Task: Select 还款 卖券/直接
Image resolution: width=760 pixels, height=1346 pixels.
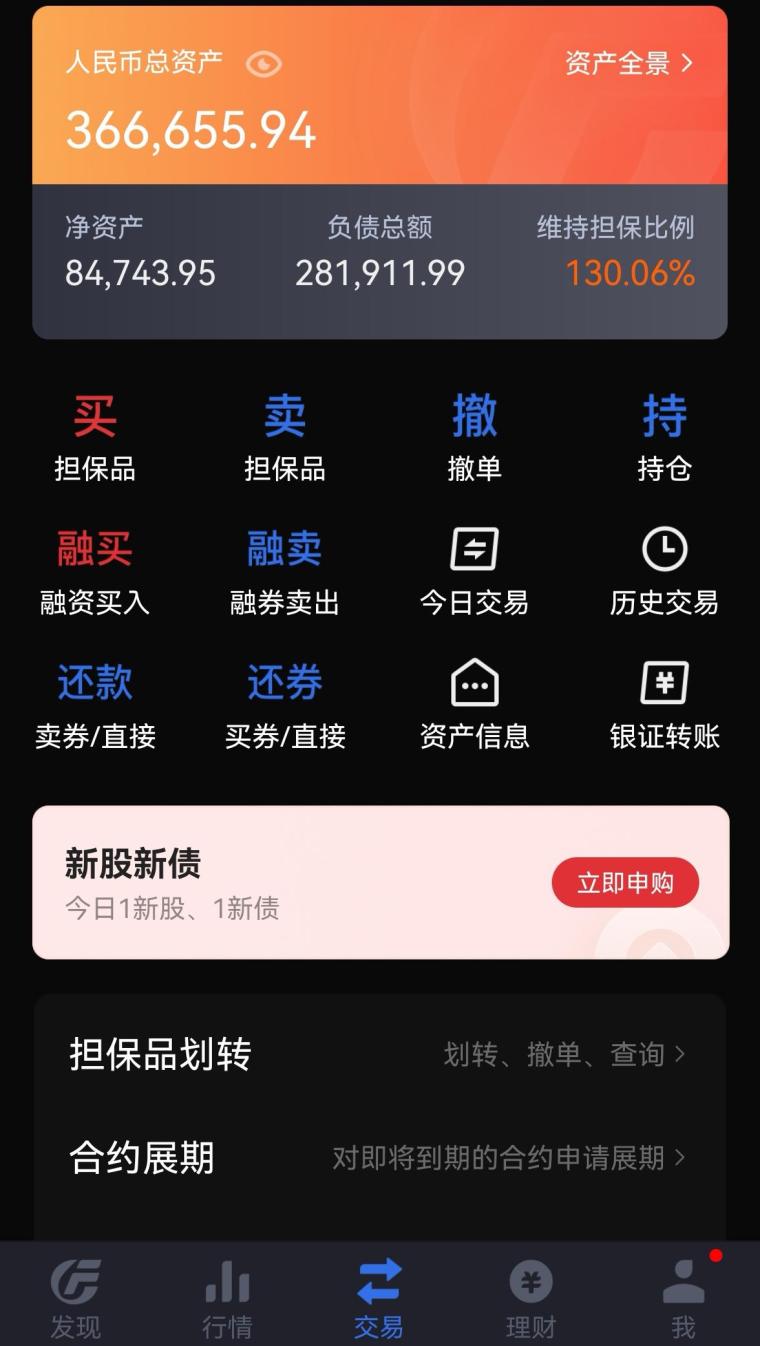Action: [95, 706]
